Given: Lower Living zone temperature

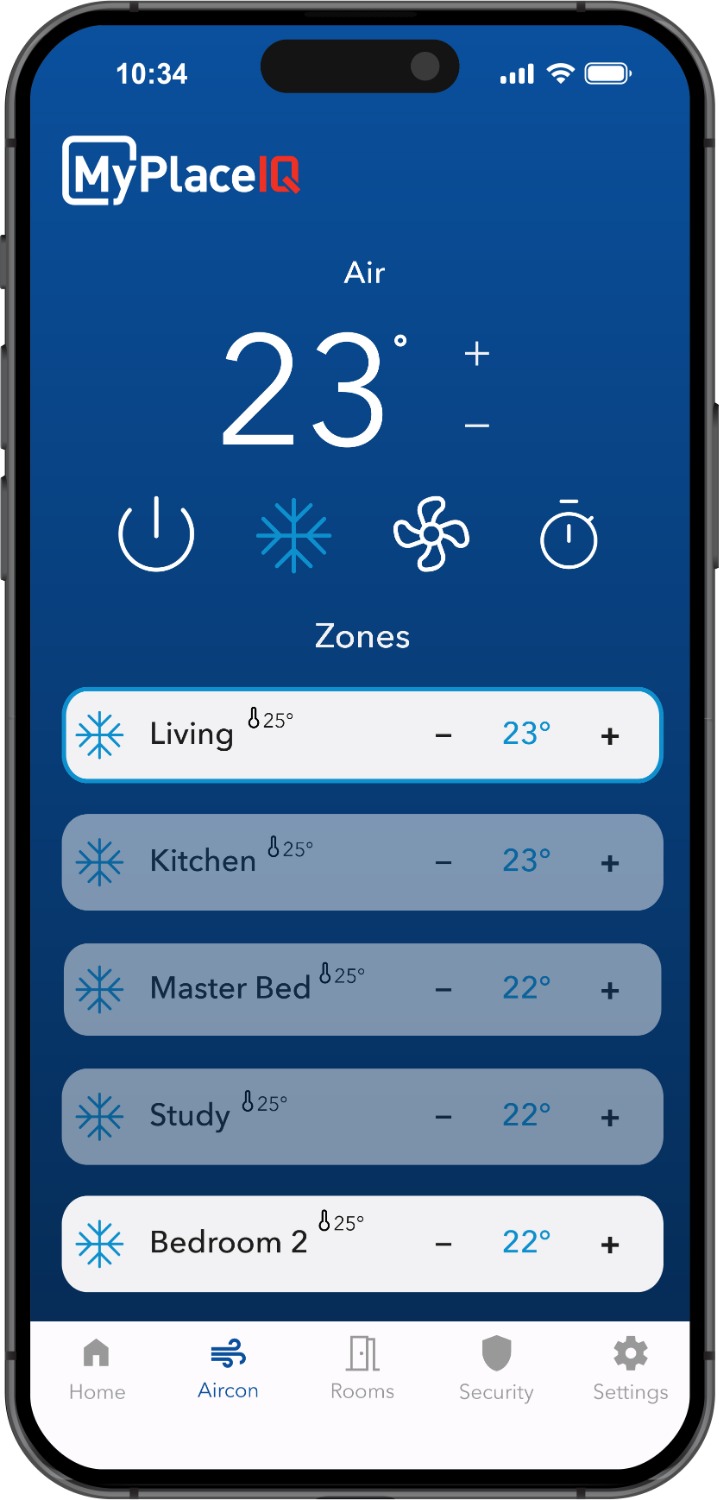Looking at the screenshot, I should coord(444,736).
